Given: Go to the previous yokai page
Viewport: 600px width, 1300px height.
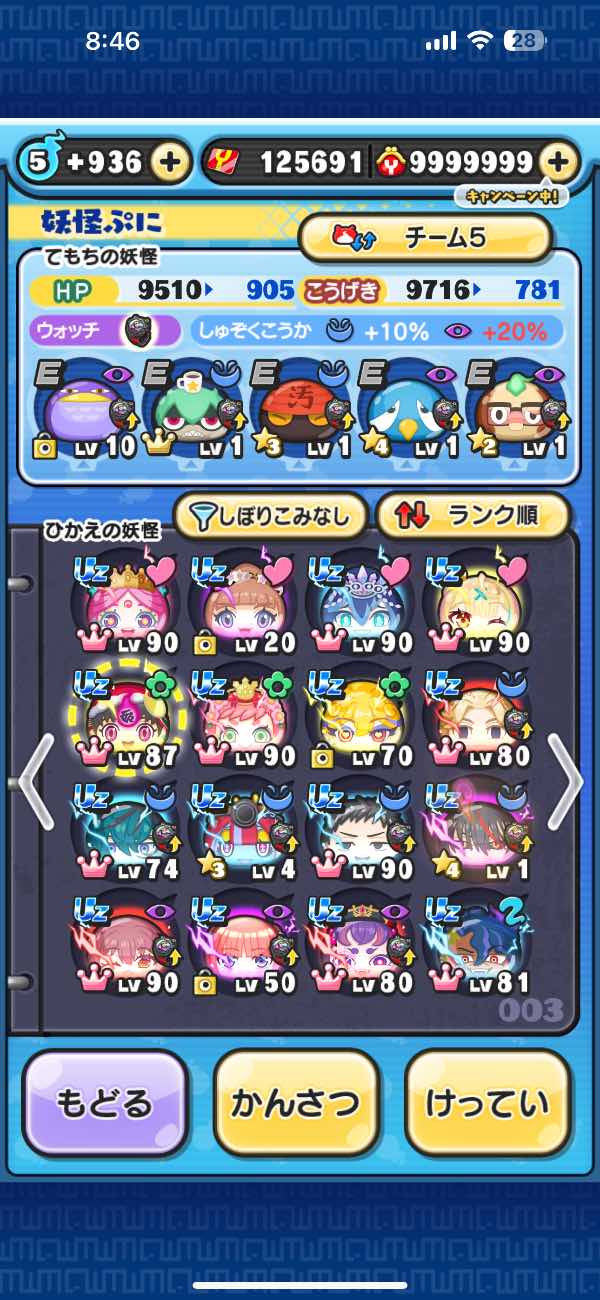Looking at the screenshot, I should pyautogui.click(x=37, y=782).
